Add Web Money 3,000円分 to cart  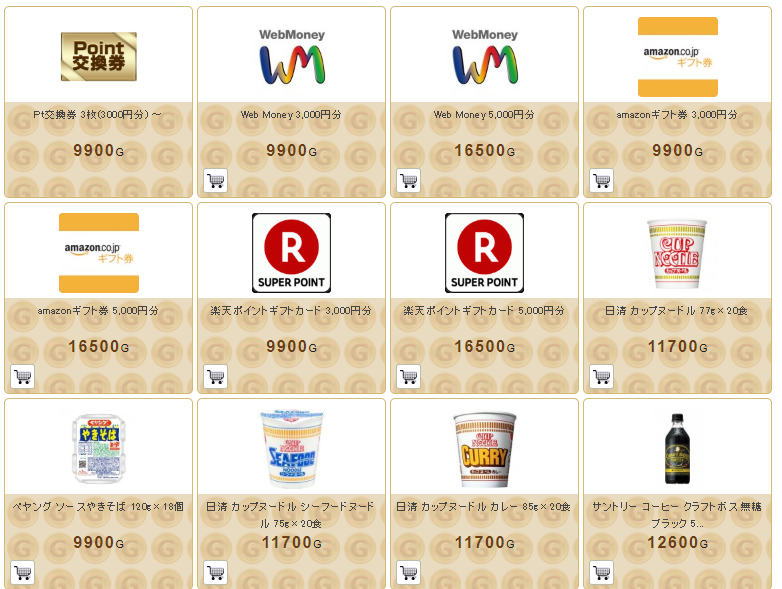[215, 181]
